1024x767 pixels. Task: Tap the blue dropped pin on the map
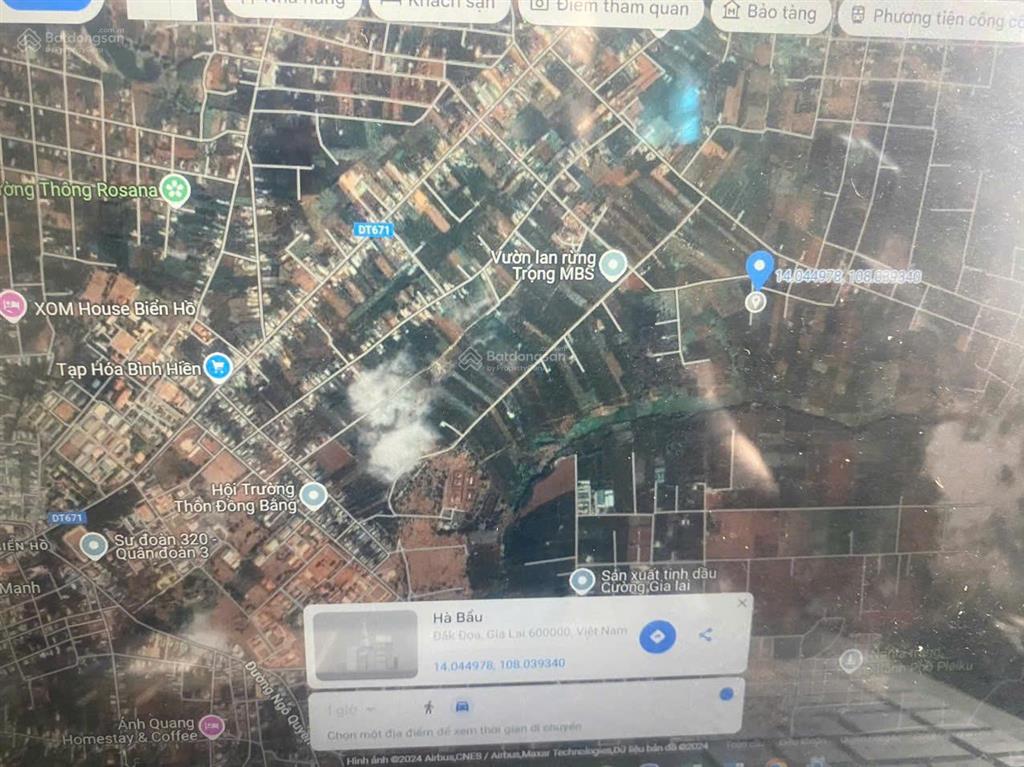[x=759, y=268]
